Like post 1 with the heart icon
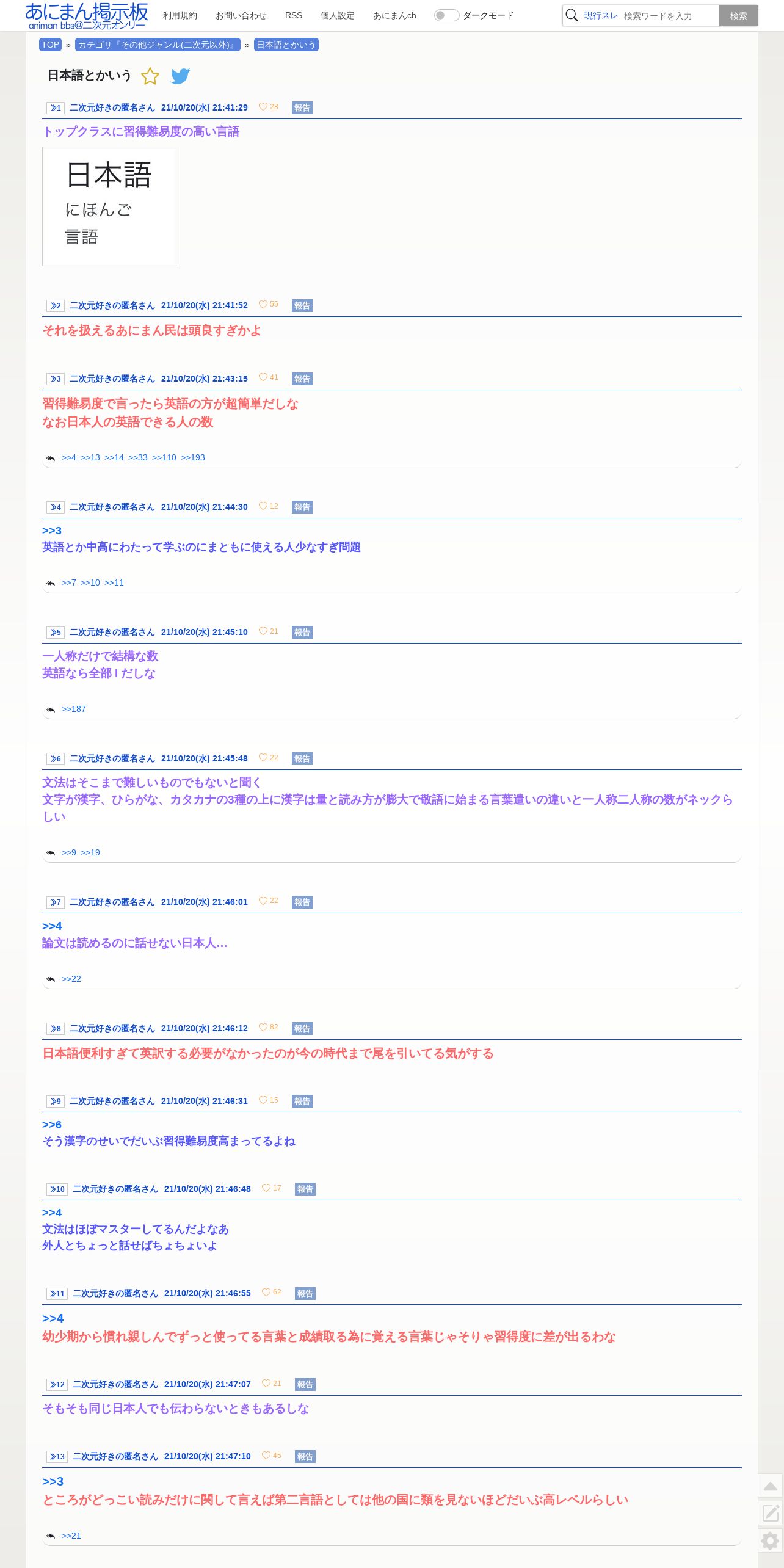 coord(263,107)
